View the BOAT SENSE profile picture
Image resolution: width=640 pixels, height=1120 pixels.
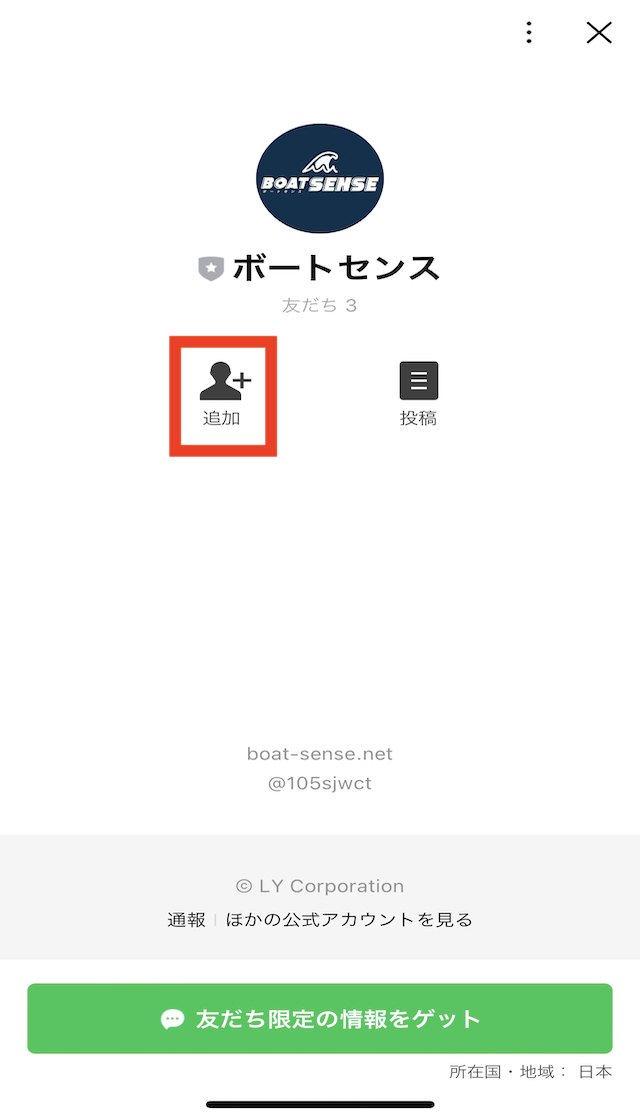point(320,179)
